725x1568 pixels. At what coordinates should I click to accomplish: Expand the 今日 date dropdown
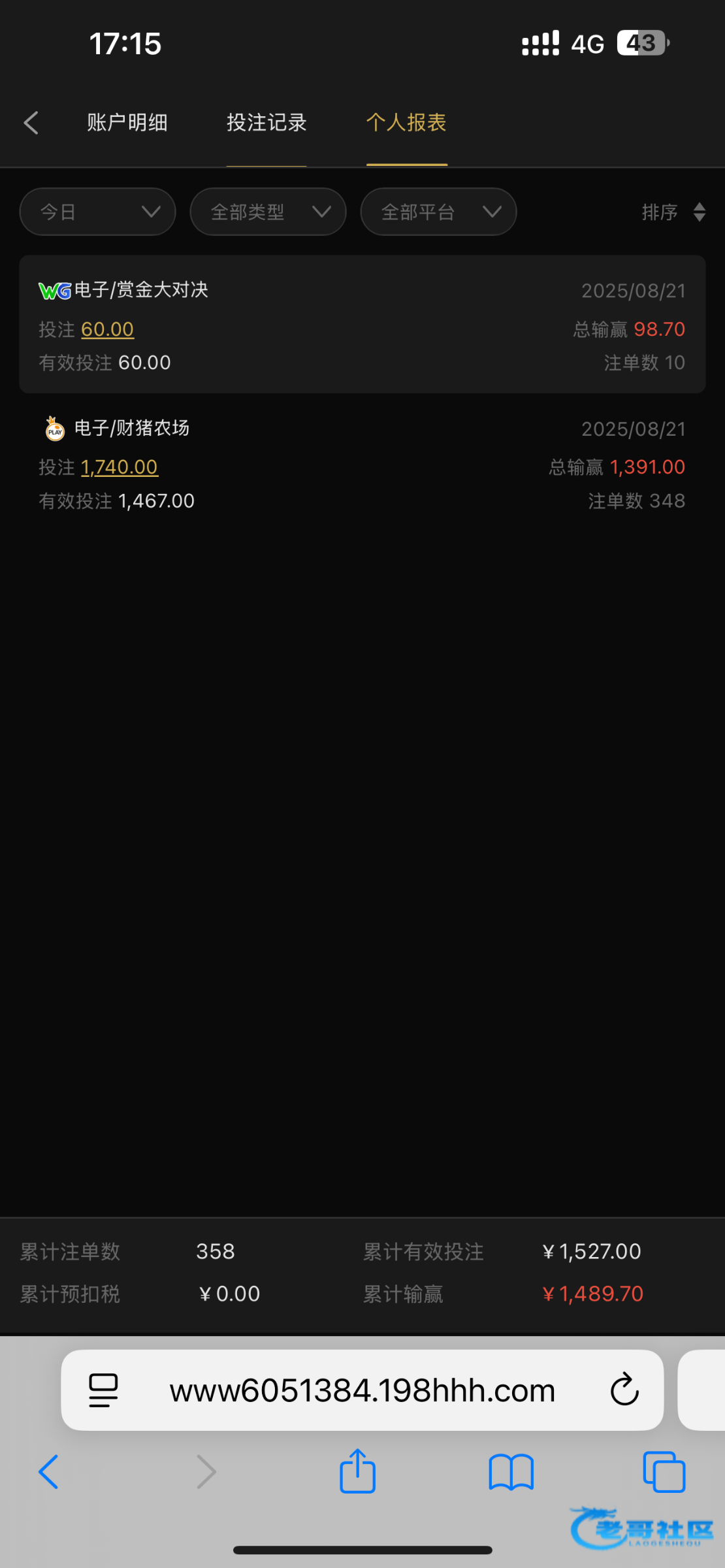pyautogui.click(x=98, y=212)
